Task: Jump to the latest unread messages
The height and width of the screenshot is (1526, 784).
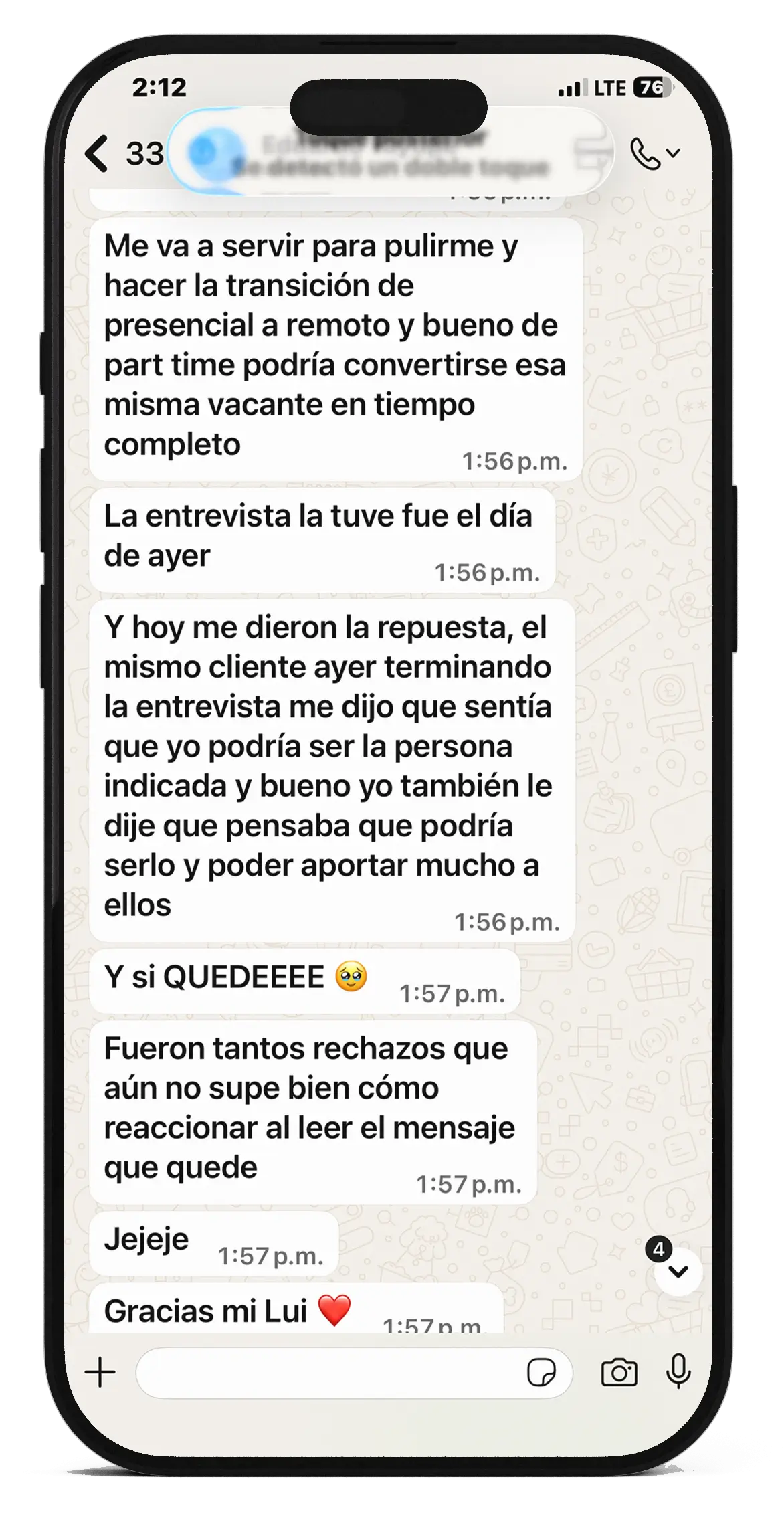Action: tap(678, 1272)
